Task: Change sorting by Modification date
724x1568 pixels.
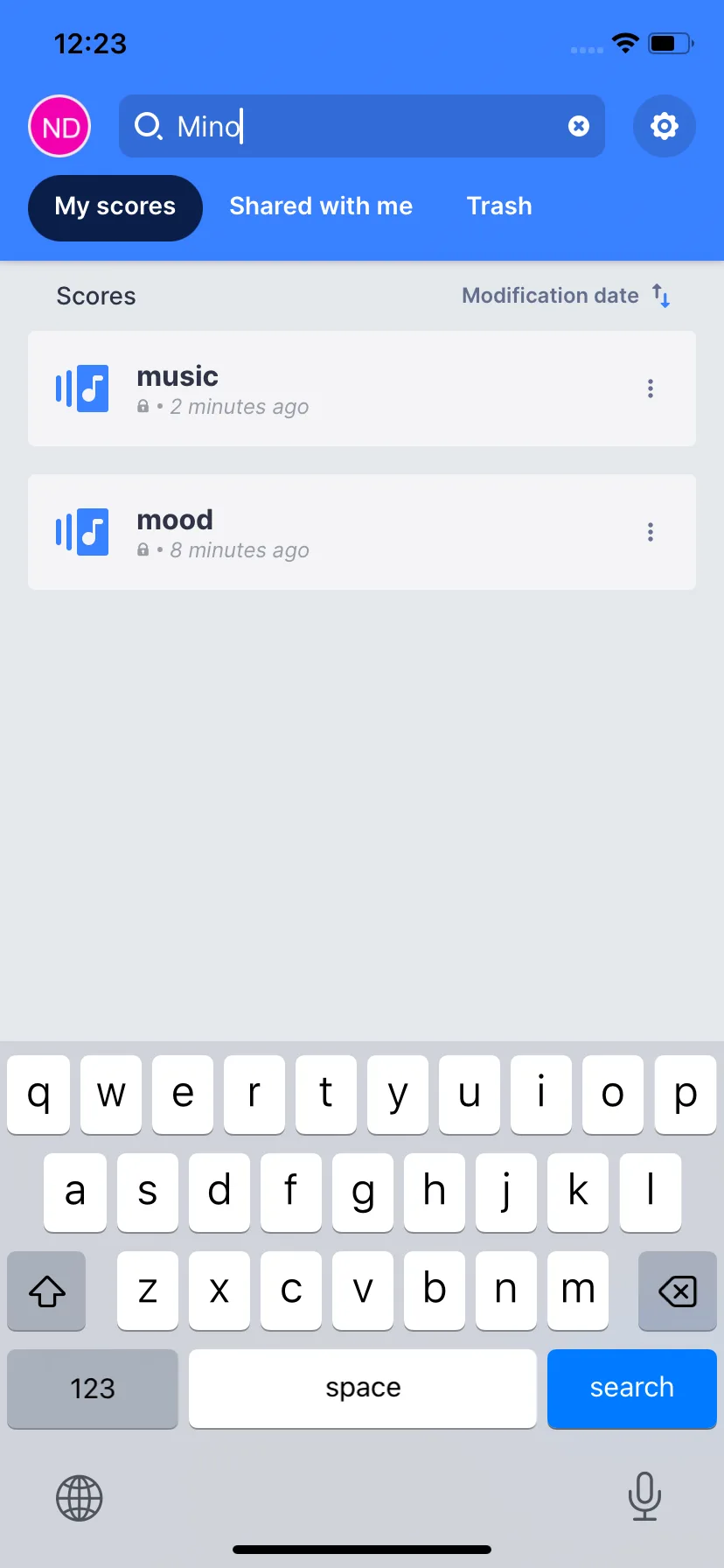Action: (566, 296)
